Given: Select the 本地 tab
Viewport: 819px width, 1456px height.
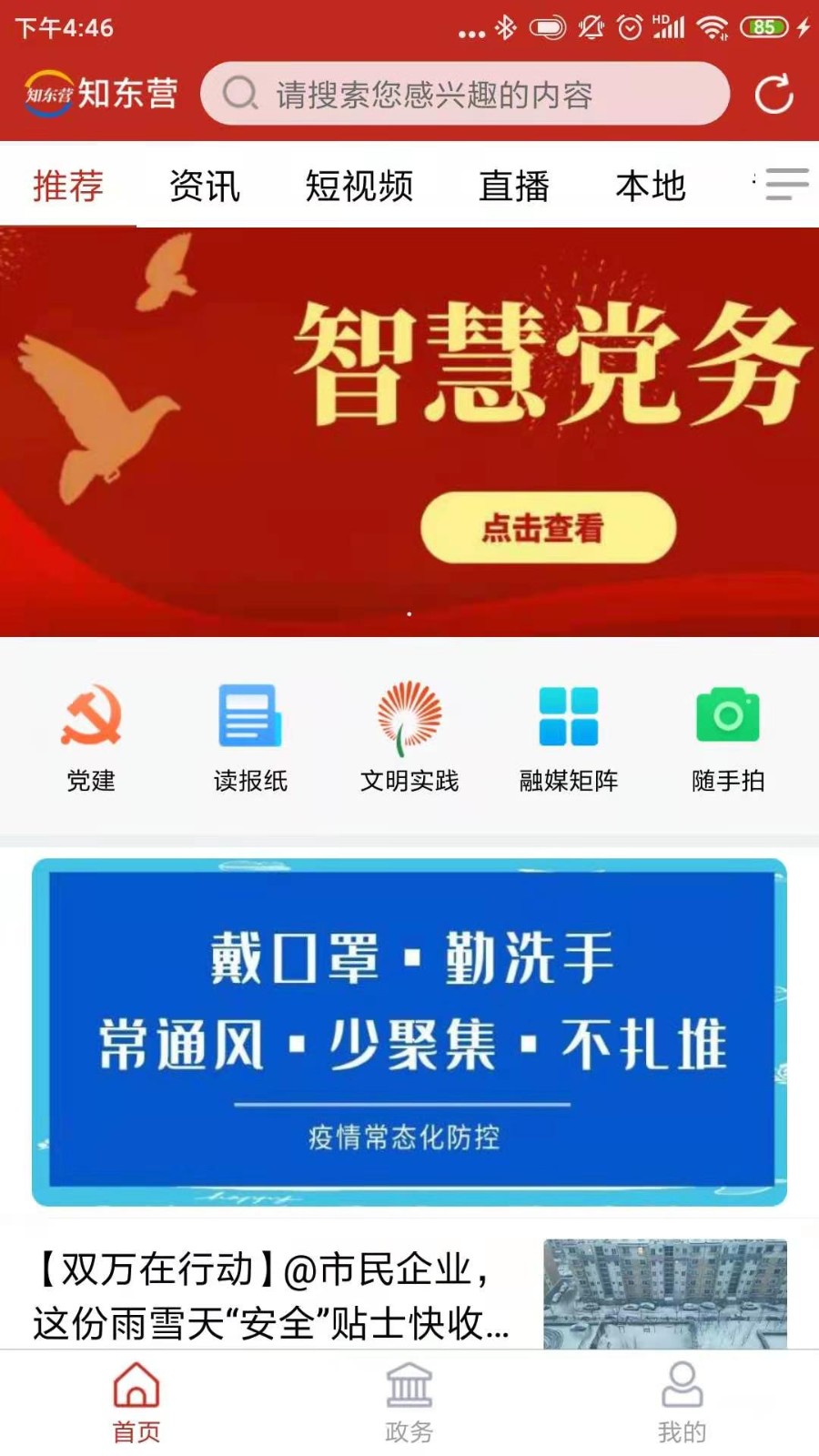Looking at the screenshot, I should coord(650,187).
